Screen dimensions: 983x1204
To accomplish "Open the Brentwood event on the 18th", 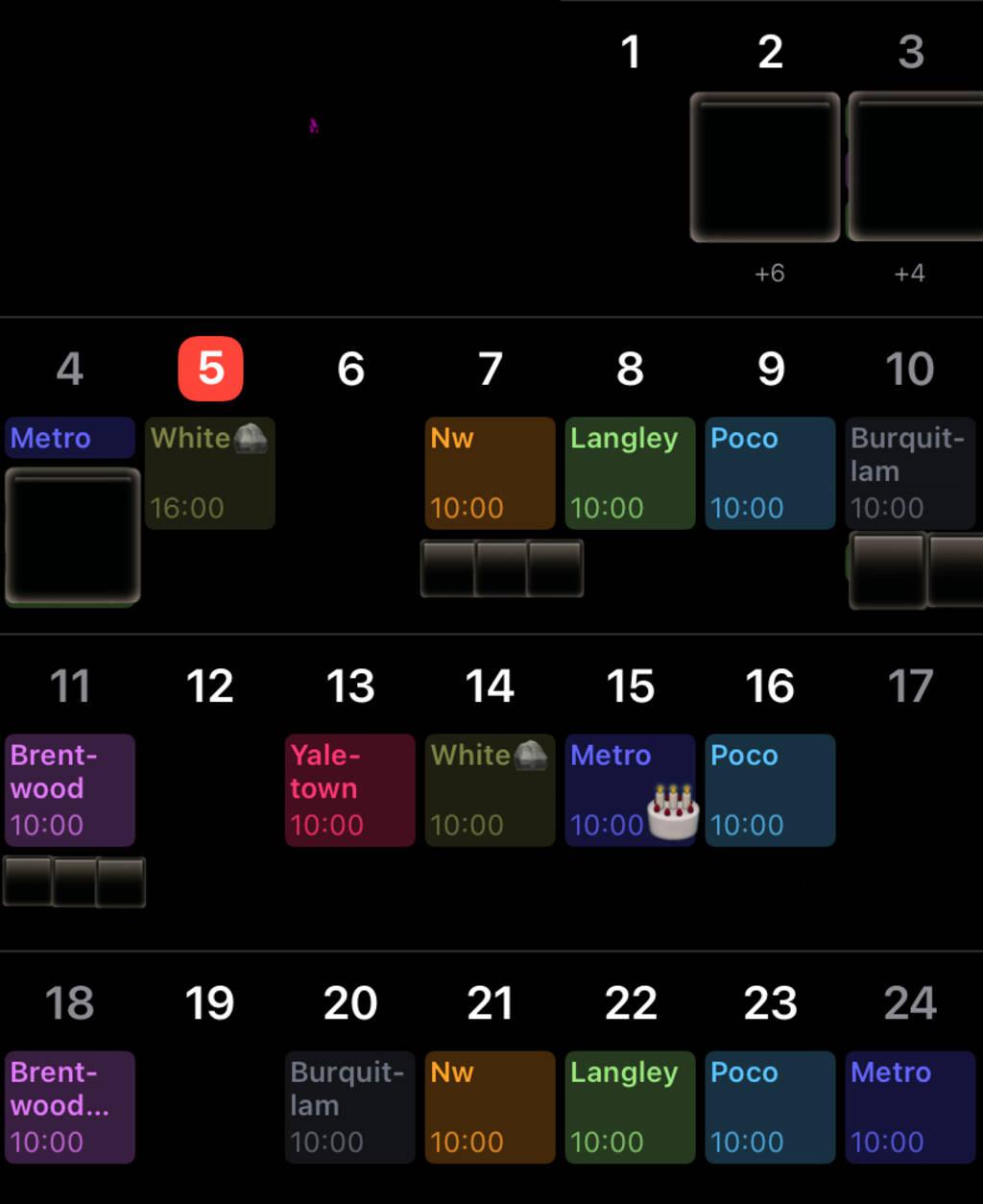I will click(x=69, y=1106).
